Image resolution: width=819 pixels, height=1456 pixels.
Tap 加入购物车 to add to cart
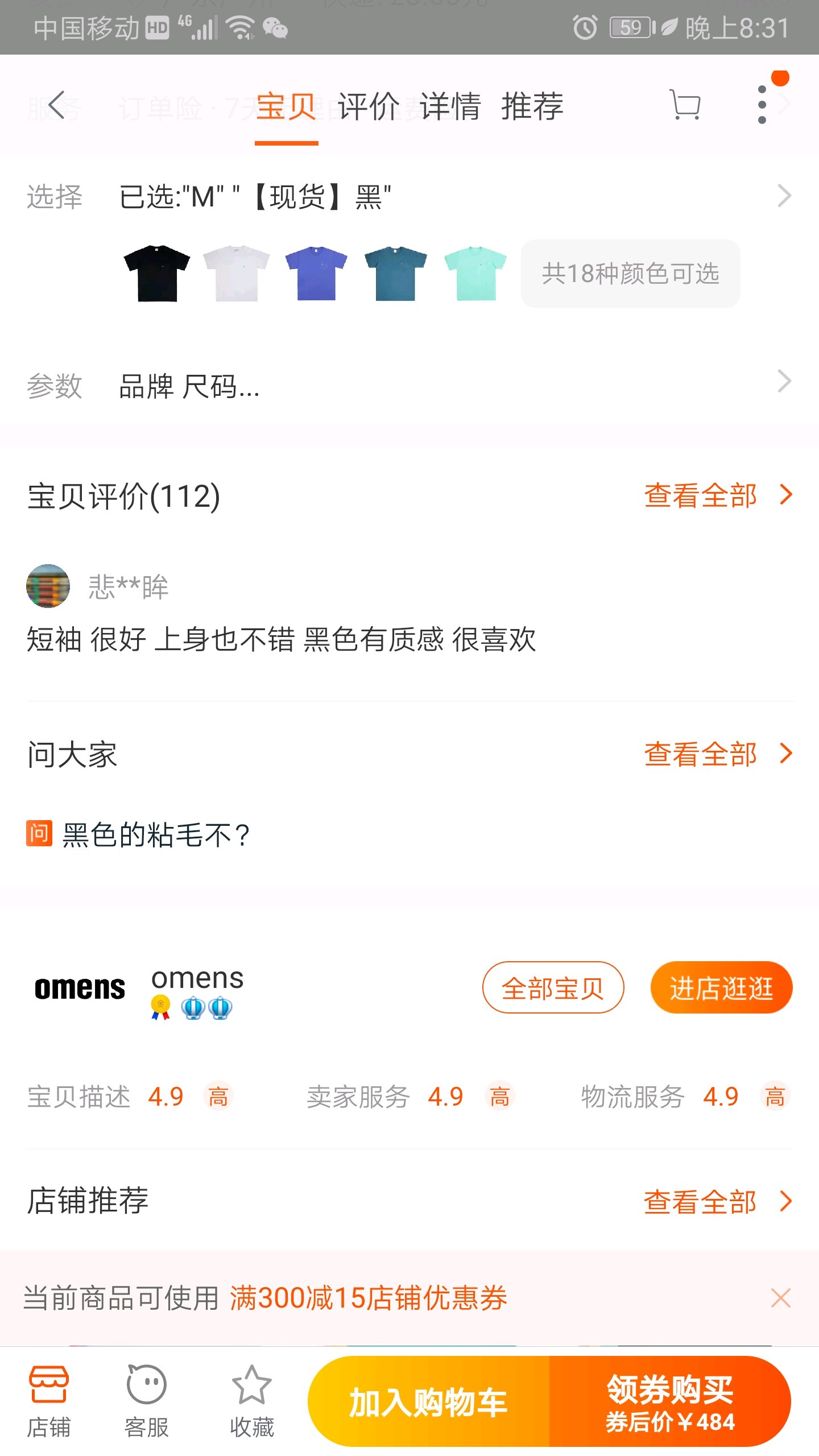(x=428, y=1402)
